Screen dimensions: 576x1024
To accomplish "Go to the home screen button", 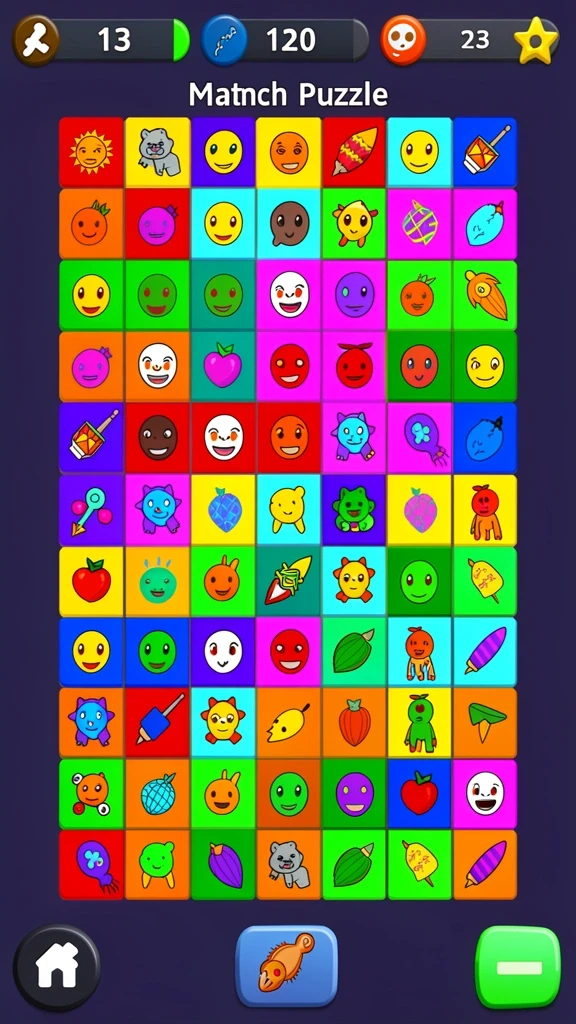I will coord(57,967).
